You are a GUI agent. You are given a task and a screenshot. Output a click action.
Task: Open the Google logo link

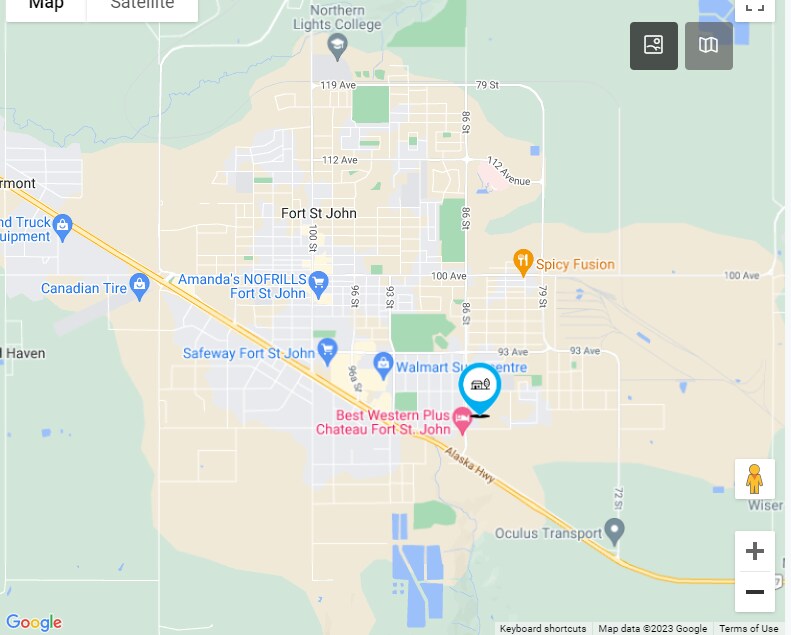tap(33, 622)
